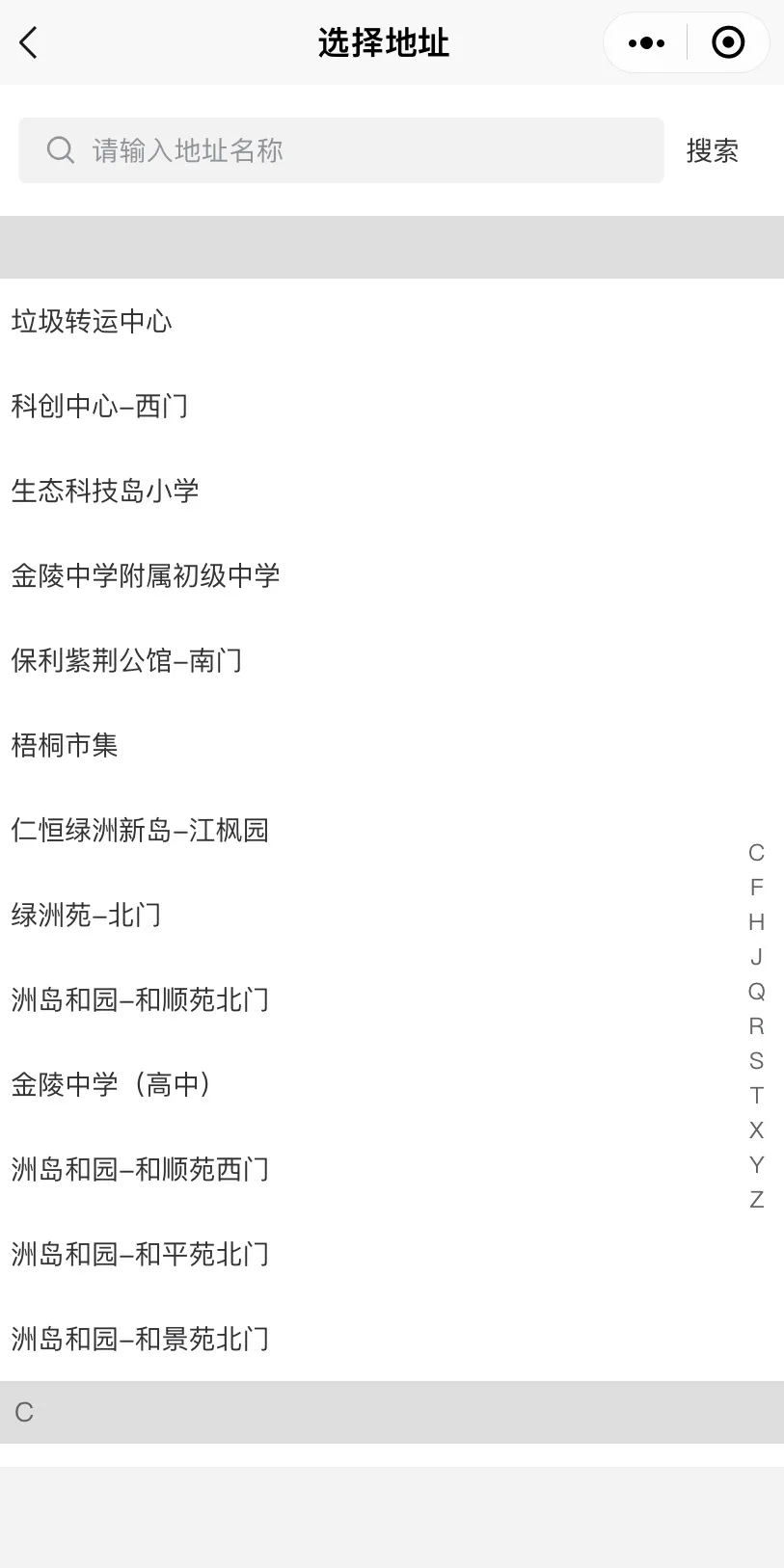Screen dimensions: 784x1568
Task: Select 梧桐市集 address
Action: [x=65, y=745]
